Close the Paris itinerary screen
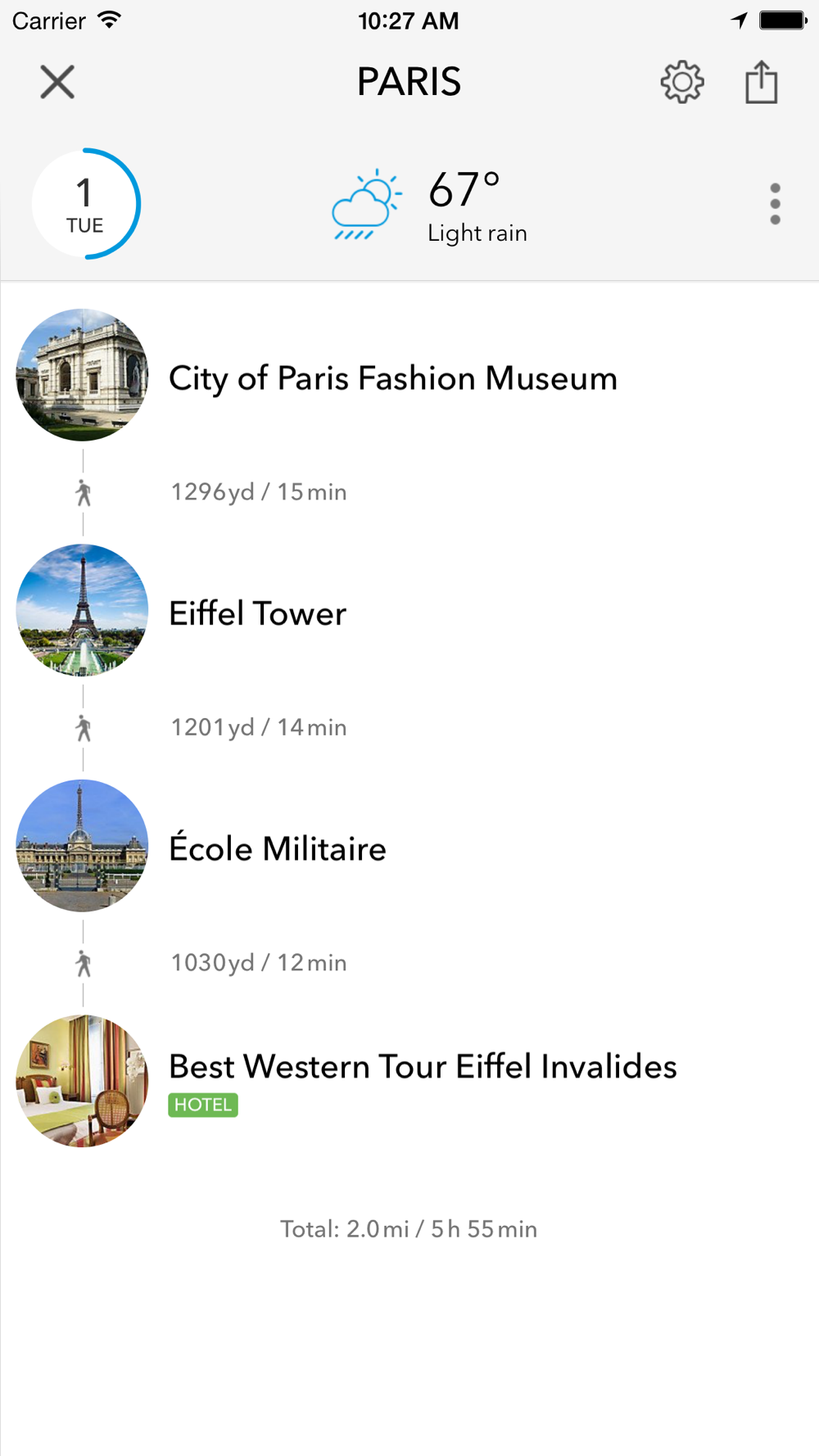Viewport: 819px width, 1456px height. pyautogui.click(x=57, y=82)
